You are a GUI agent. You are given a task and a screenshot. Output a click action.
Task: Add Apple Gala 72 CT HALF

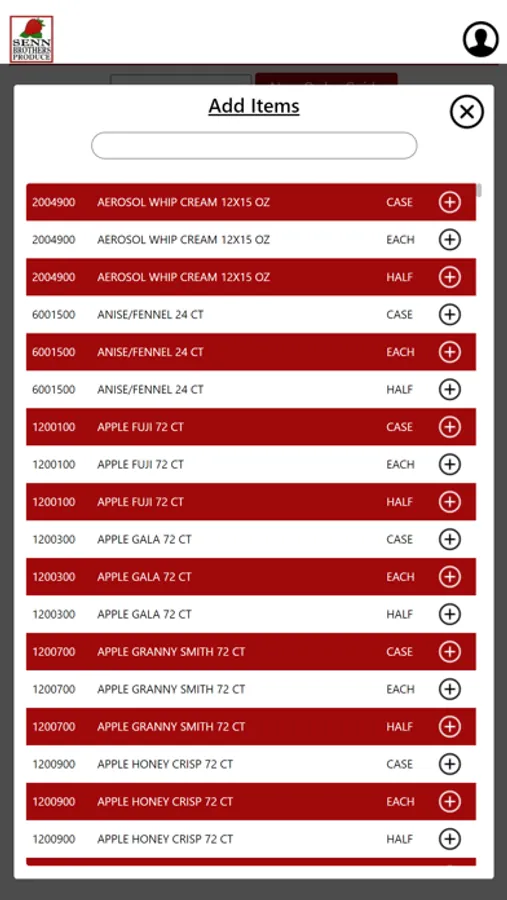pos(450,614)
